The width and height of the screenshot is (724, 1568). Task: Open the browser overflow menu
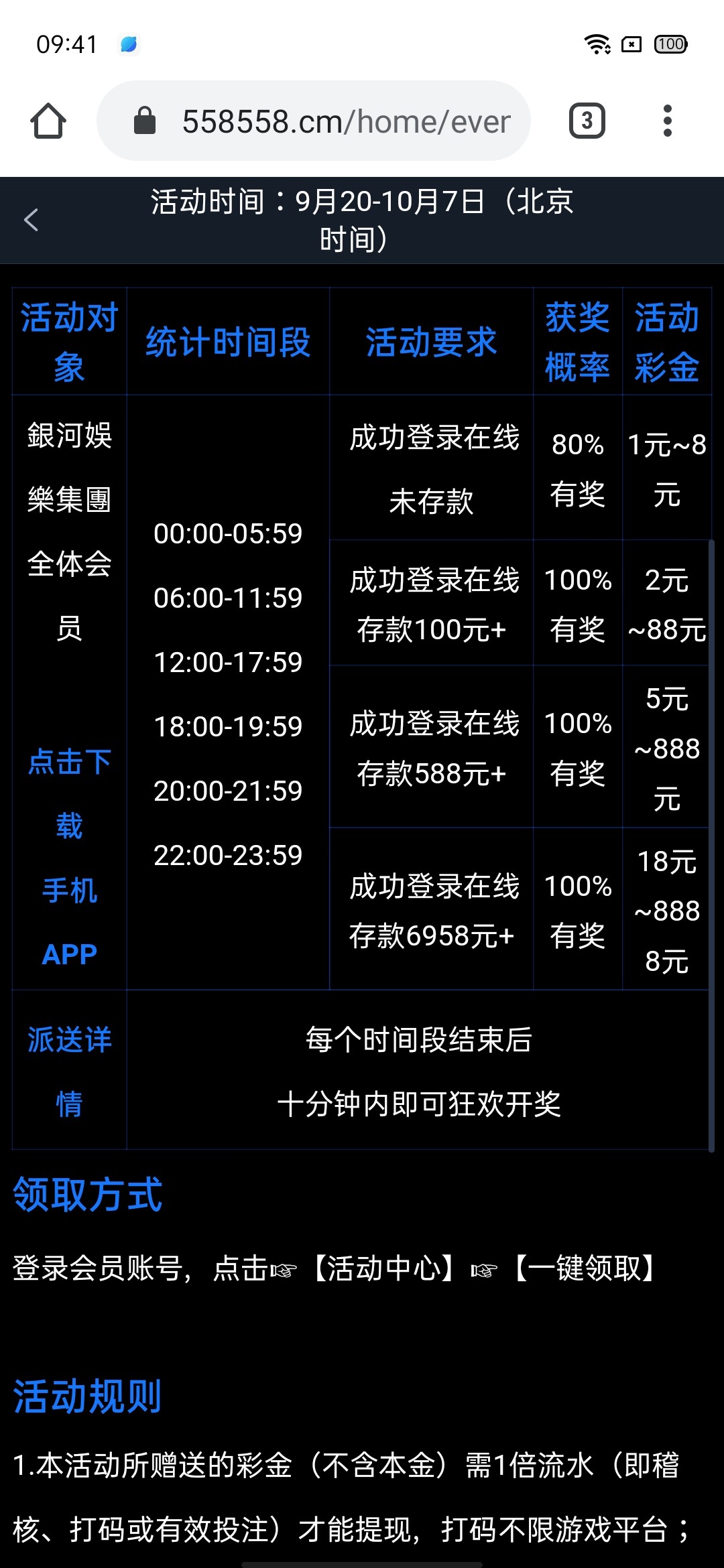(667, 121)
